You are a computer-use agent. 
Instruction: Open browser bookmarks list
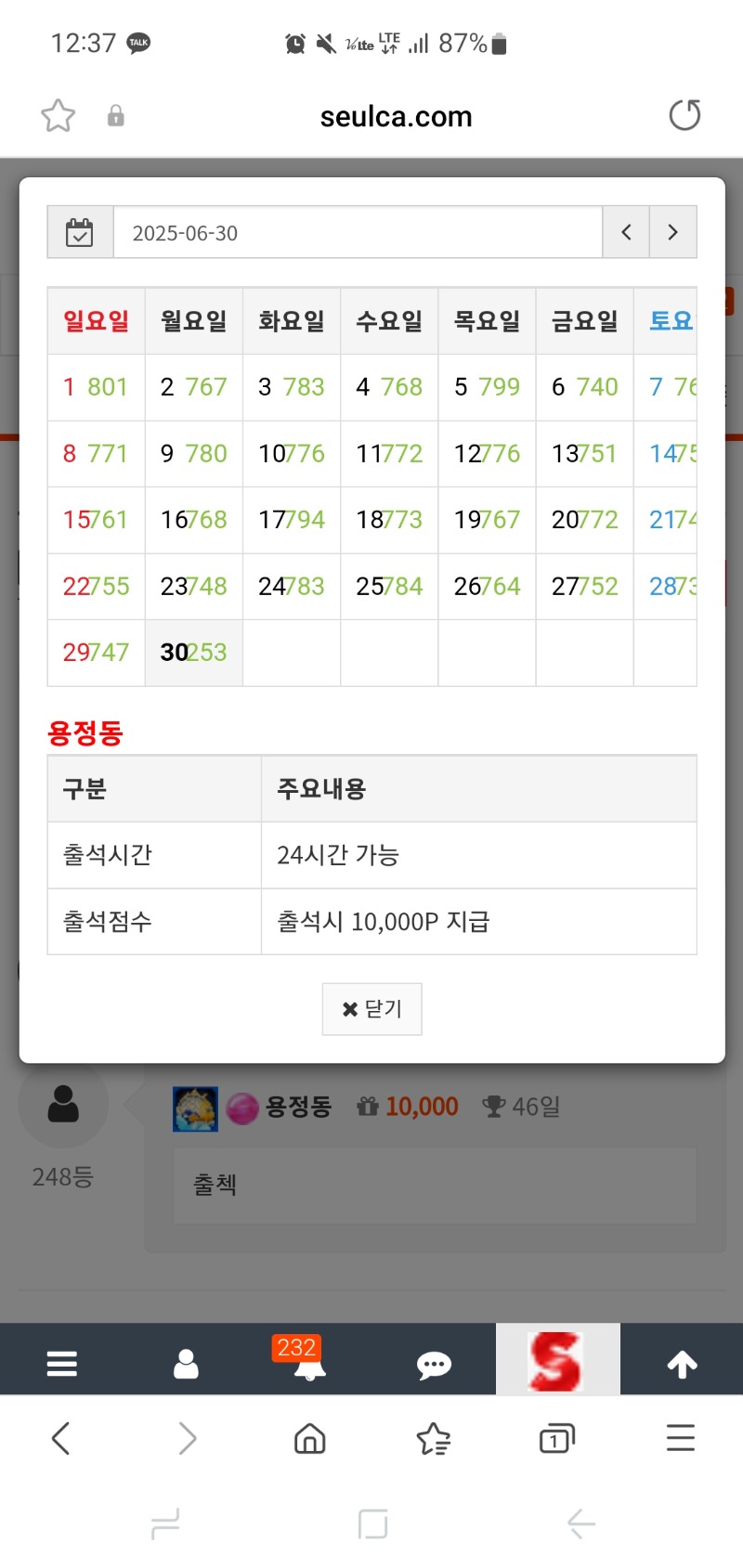pos(434,1439)
